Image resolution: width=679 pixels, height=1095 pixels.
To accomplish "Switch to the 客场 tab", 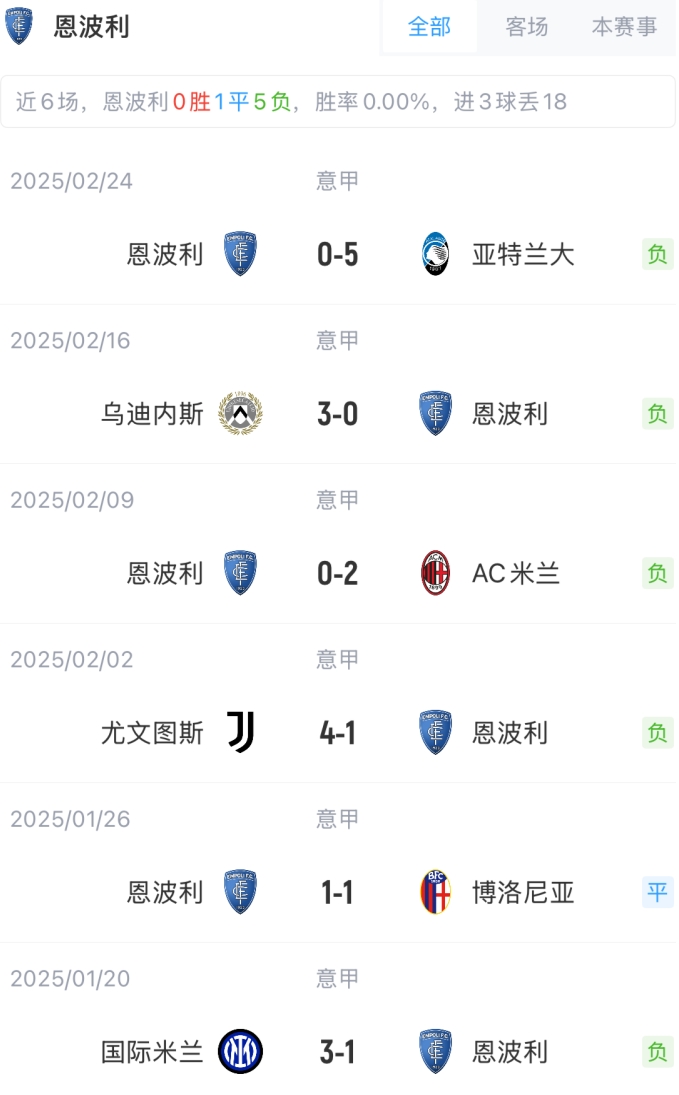I will point(526,27).
